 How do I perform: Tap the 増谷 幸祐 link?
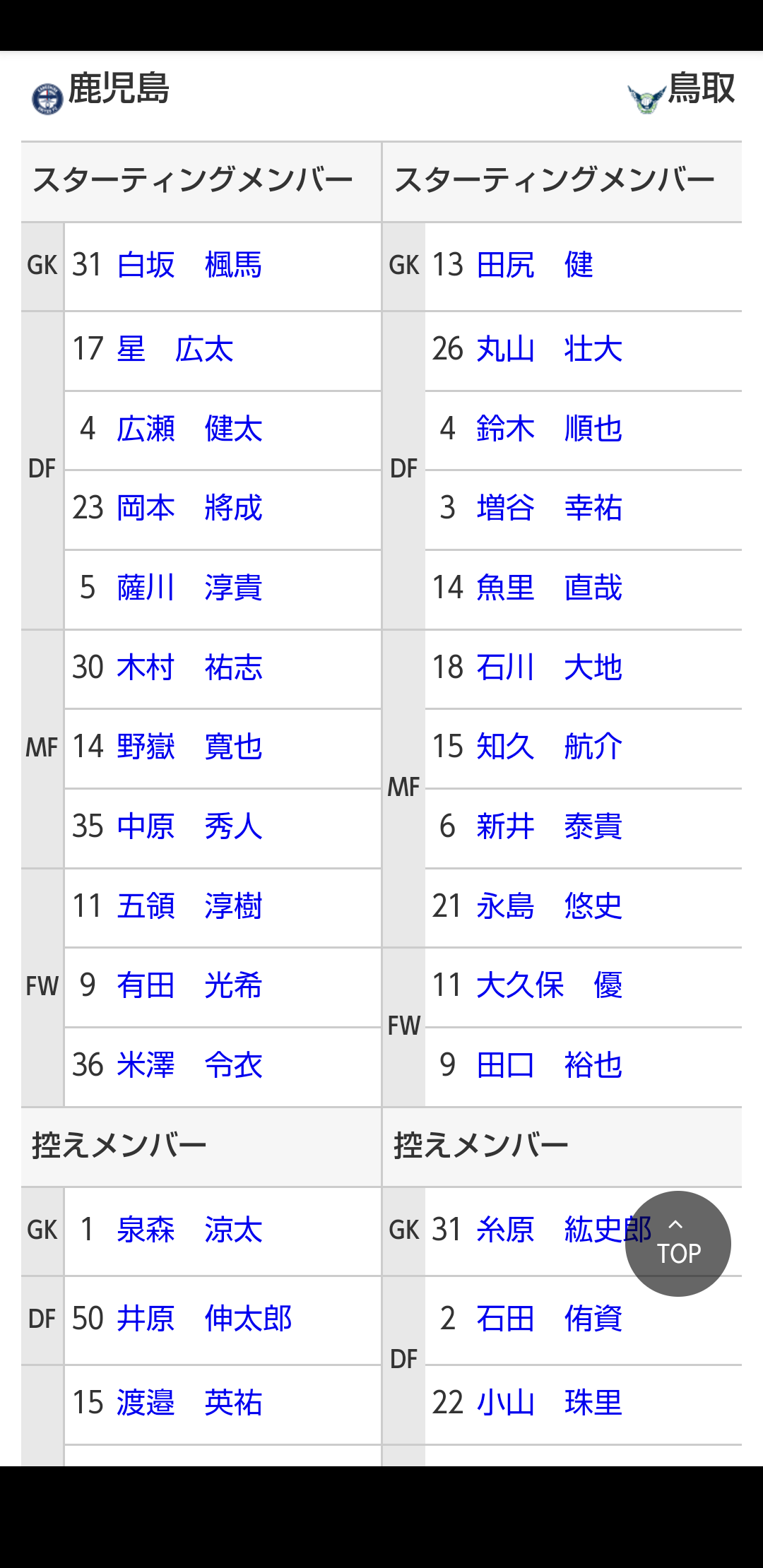(x=549, y=509)
